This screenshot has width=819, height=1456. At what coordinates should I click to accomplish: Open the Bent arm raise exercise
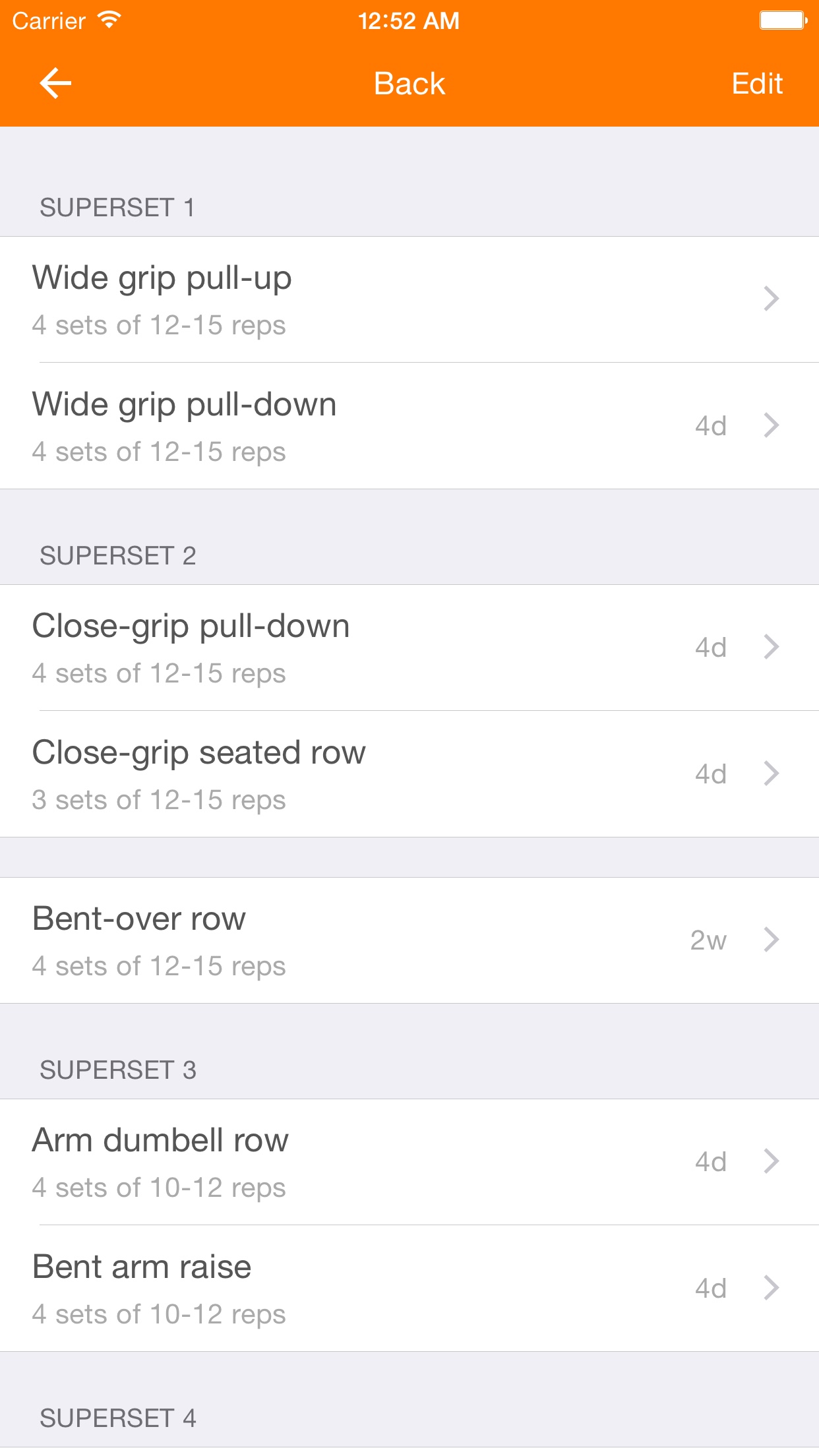(x=409, y=1289)
